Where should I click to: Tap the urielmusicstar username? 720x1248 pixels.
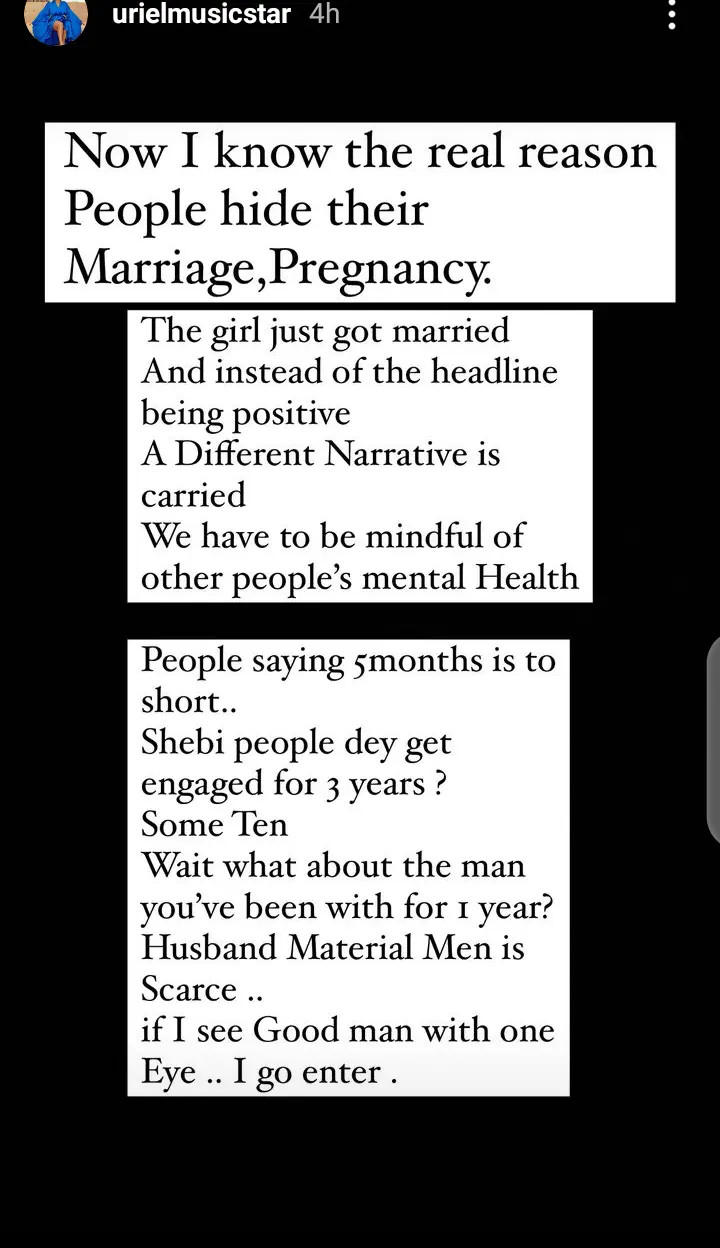202,15
